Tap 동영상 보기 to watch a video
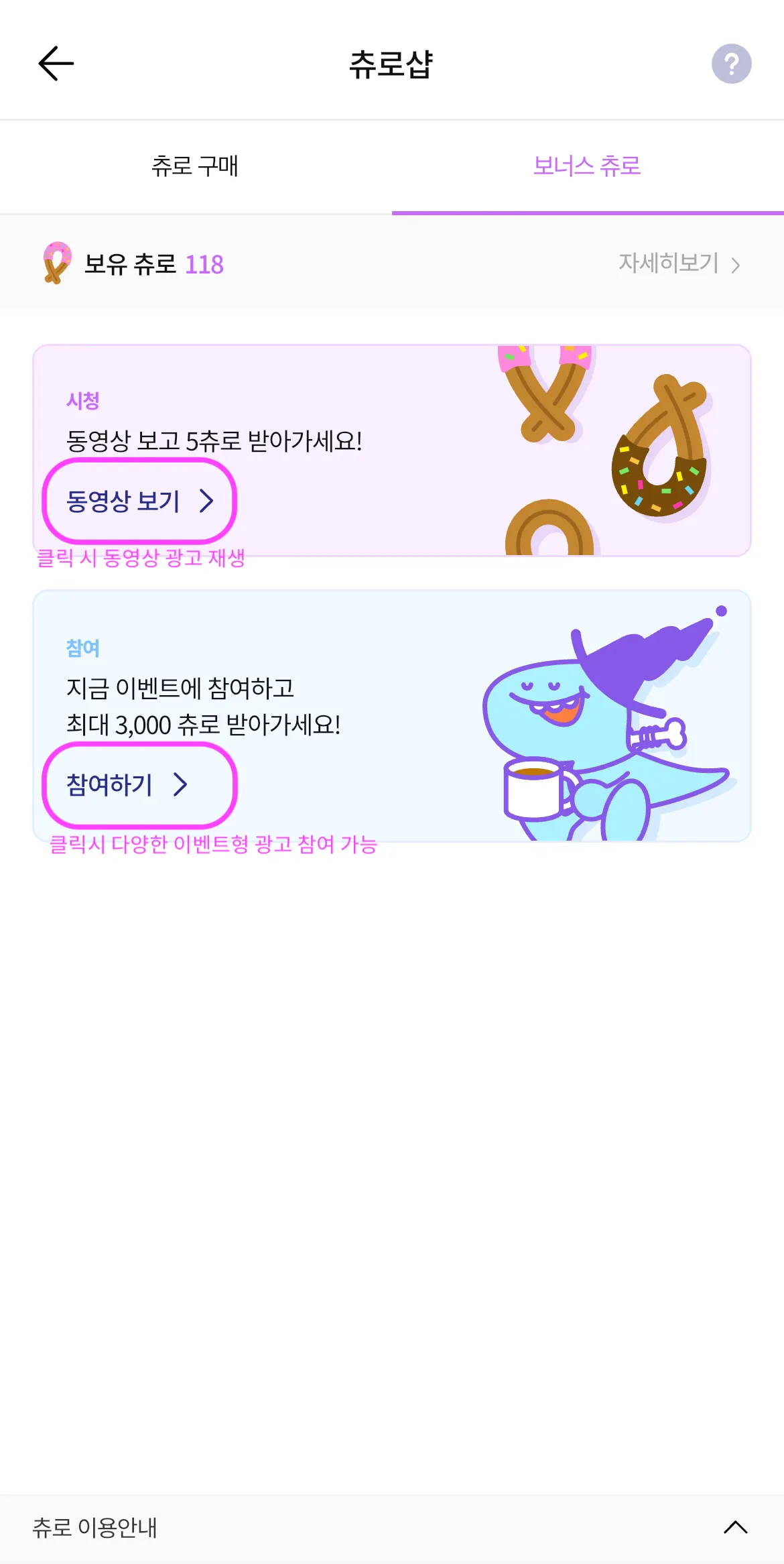 (139, 501)
